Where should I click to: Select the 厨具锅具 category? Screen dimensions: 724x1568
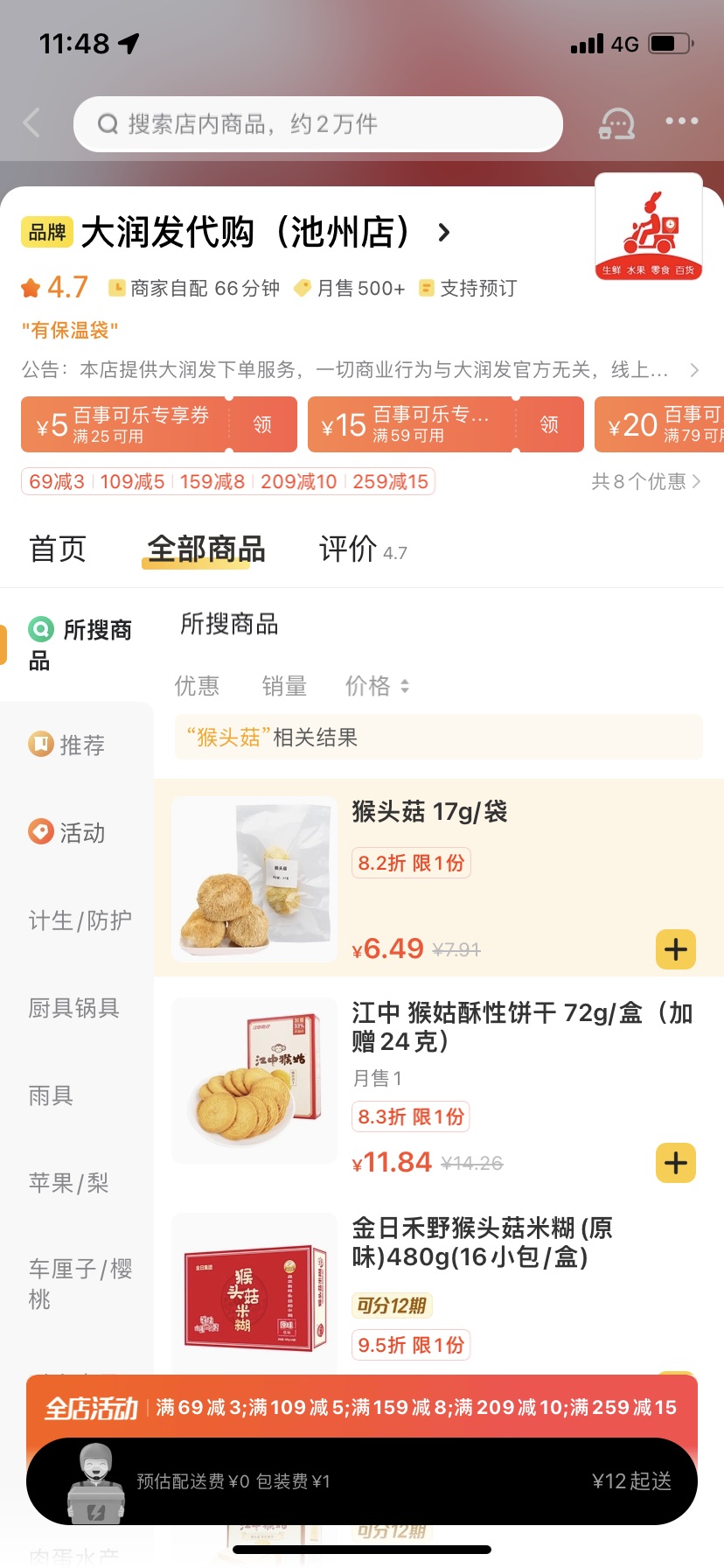pyautogui.click(x=73, y=1008)
